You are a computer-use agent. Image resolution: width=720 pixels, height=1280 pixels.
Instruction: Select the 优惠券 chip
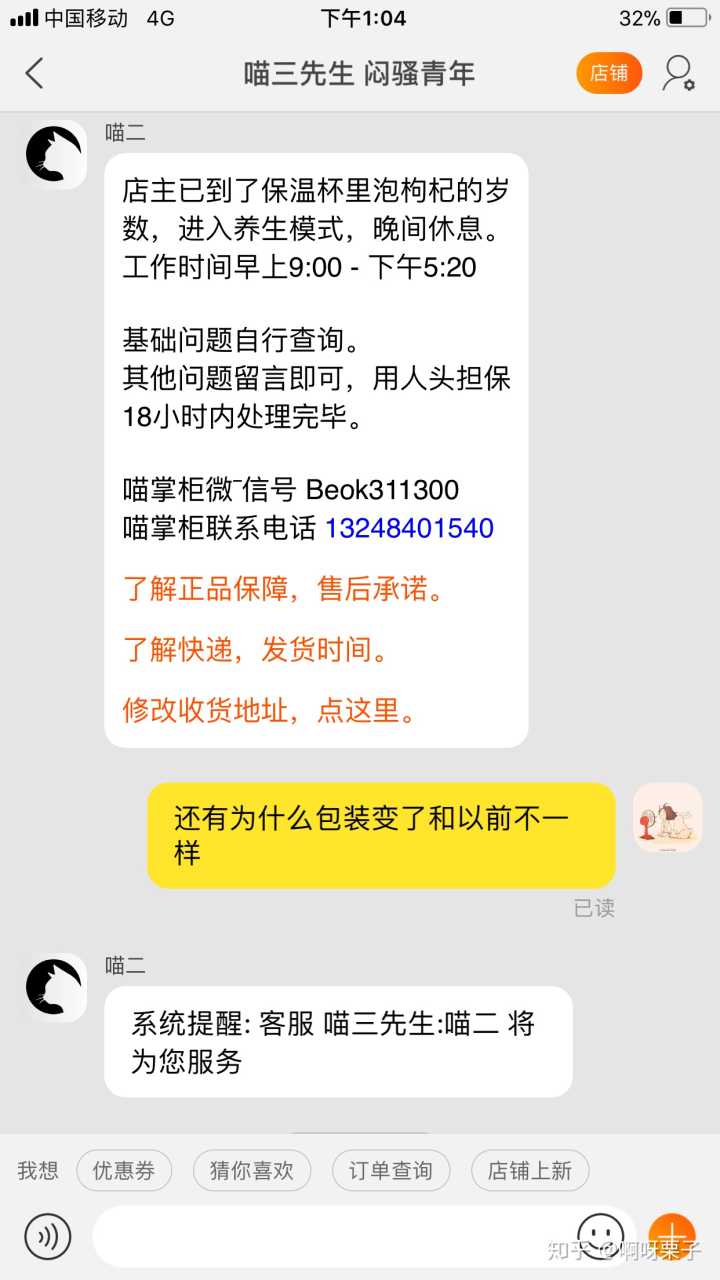click(124, 1171)
